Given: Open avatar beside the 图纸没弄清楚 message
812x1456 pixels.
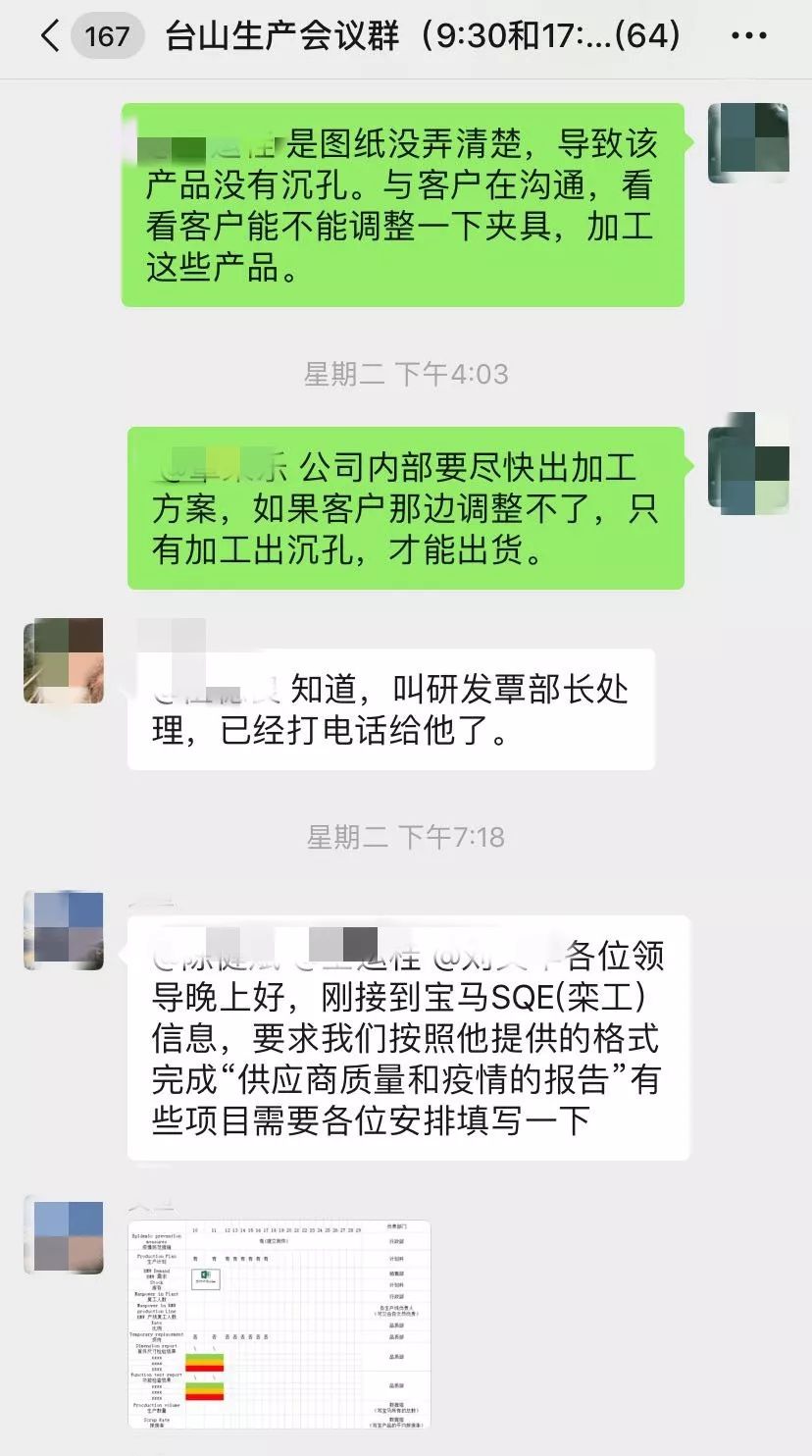Looking at the screenshot, I should coord(748,143).
